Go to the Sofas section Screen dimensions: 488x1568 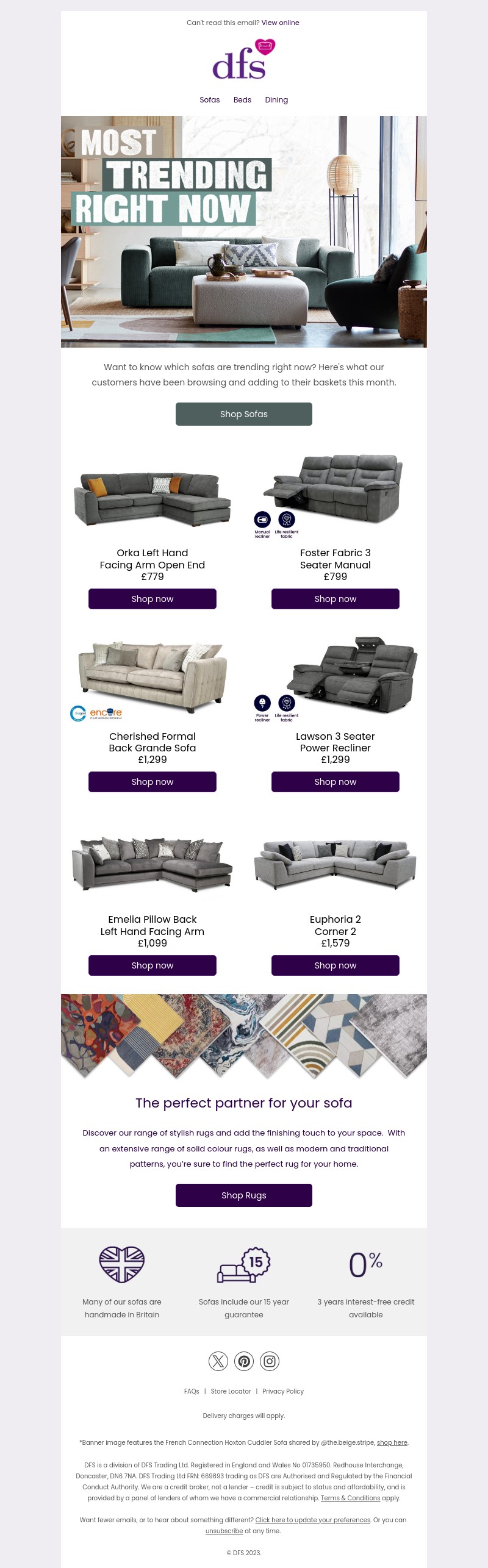pos(209,100)
